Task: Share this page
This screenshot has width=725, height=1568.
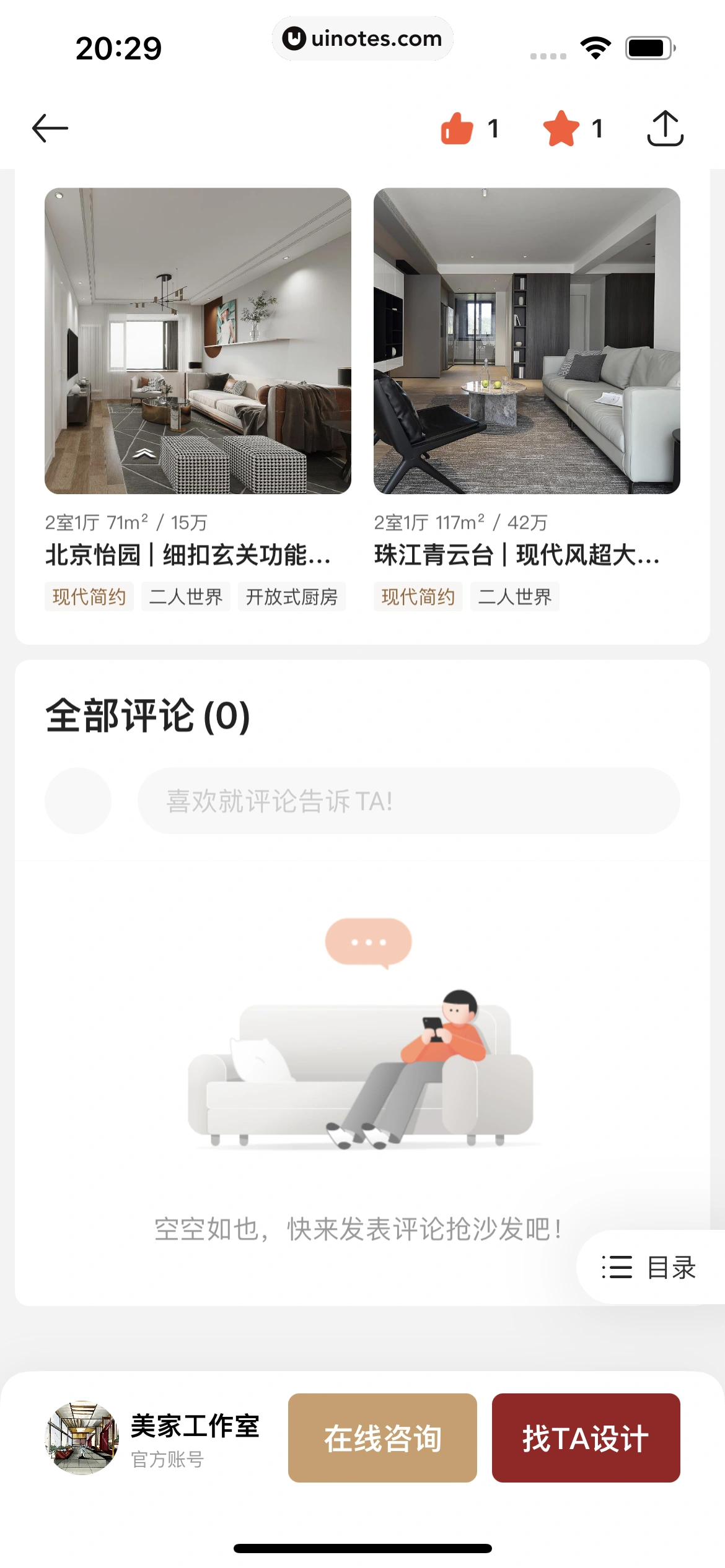Action: [665, 128]
